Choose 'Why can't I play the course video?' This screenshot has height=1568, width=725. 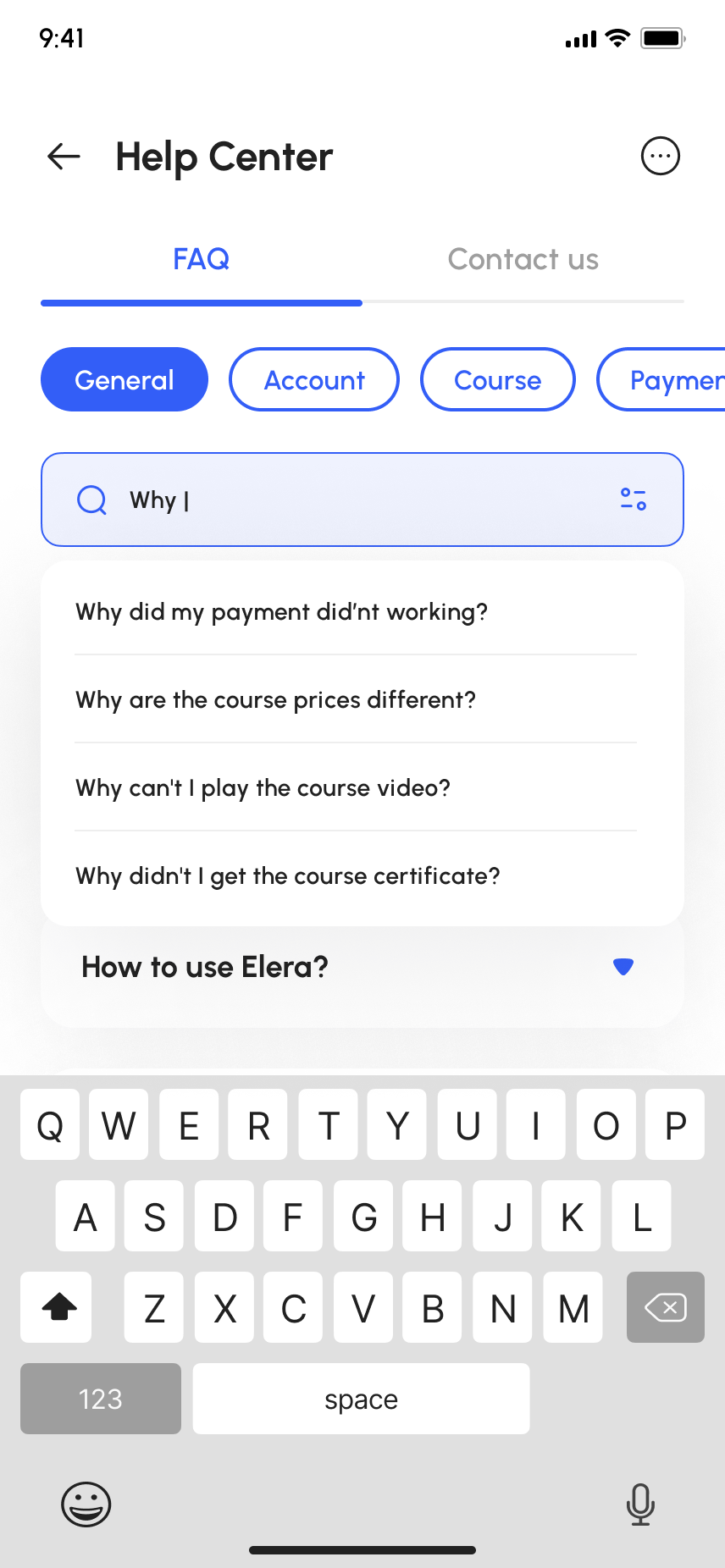(263, 788)
